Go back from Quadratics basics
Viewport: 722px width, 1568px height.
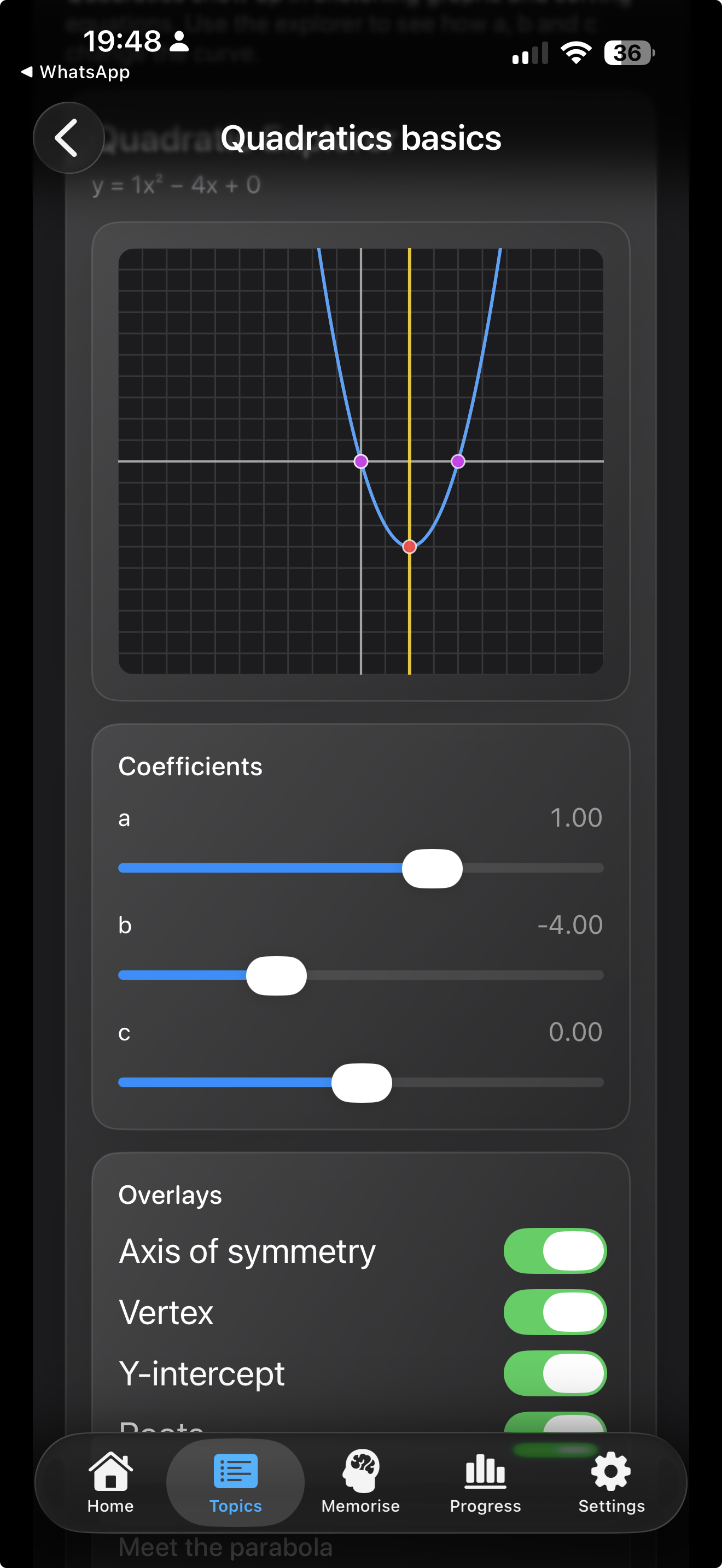pos(68,138)
